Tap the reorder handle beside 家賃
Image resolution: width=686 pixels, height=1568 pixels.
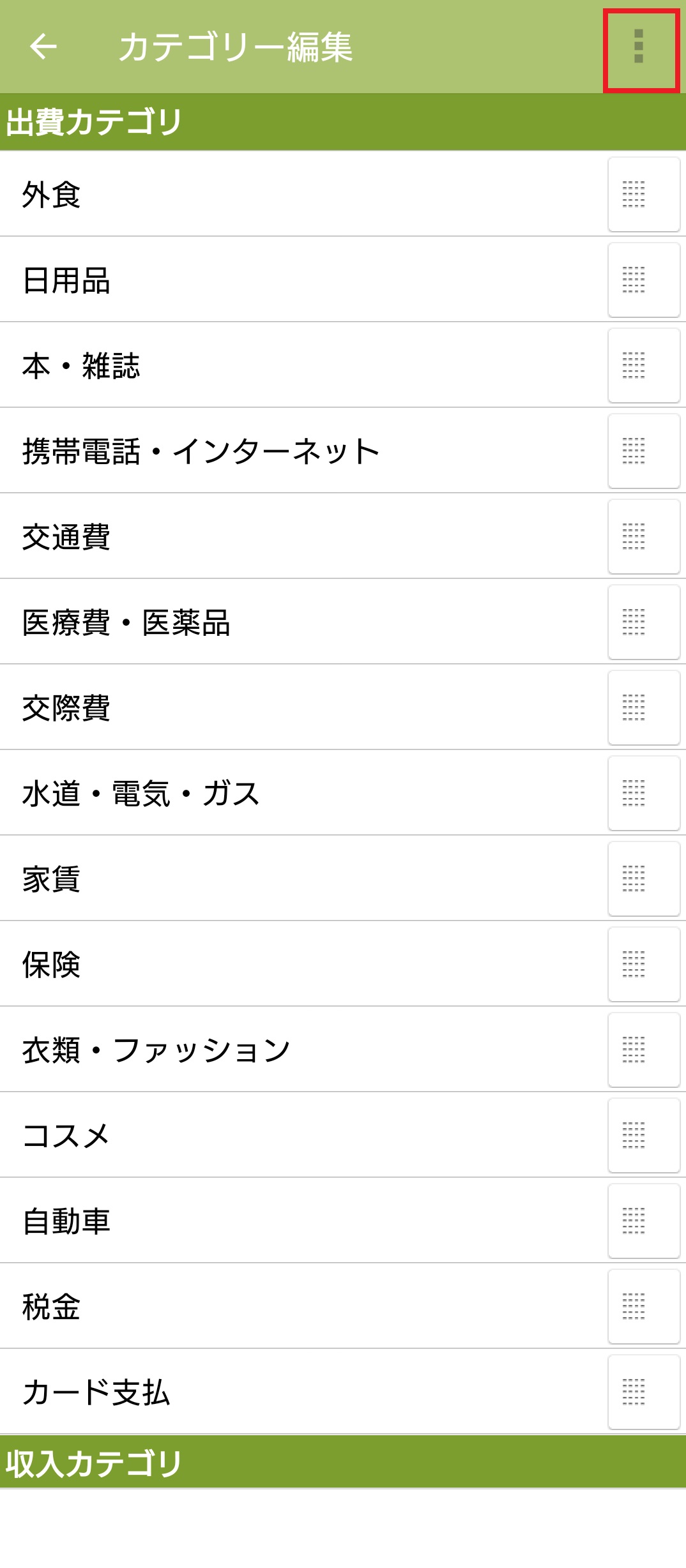click(x=643, y=879)
